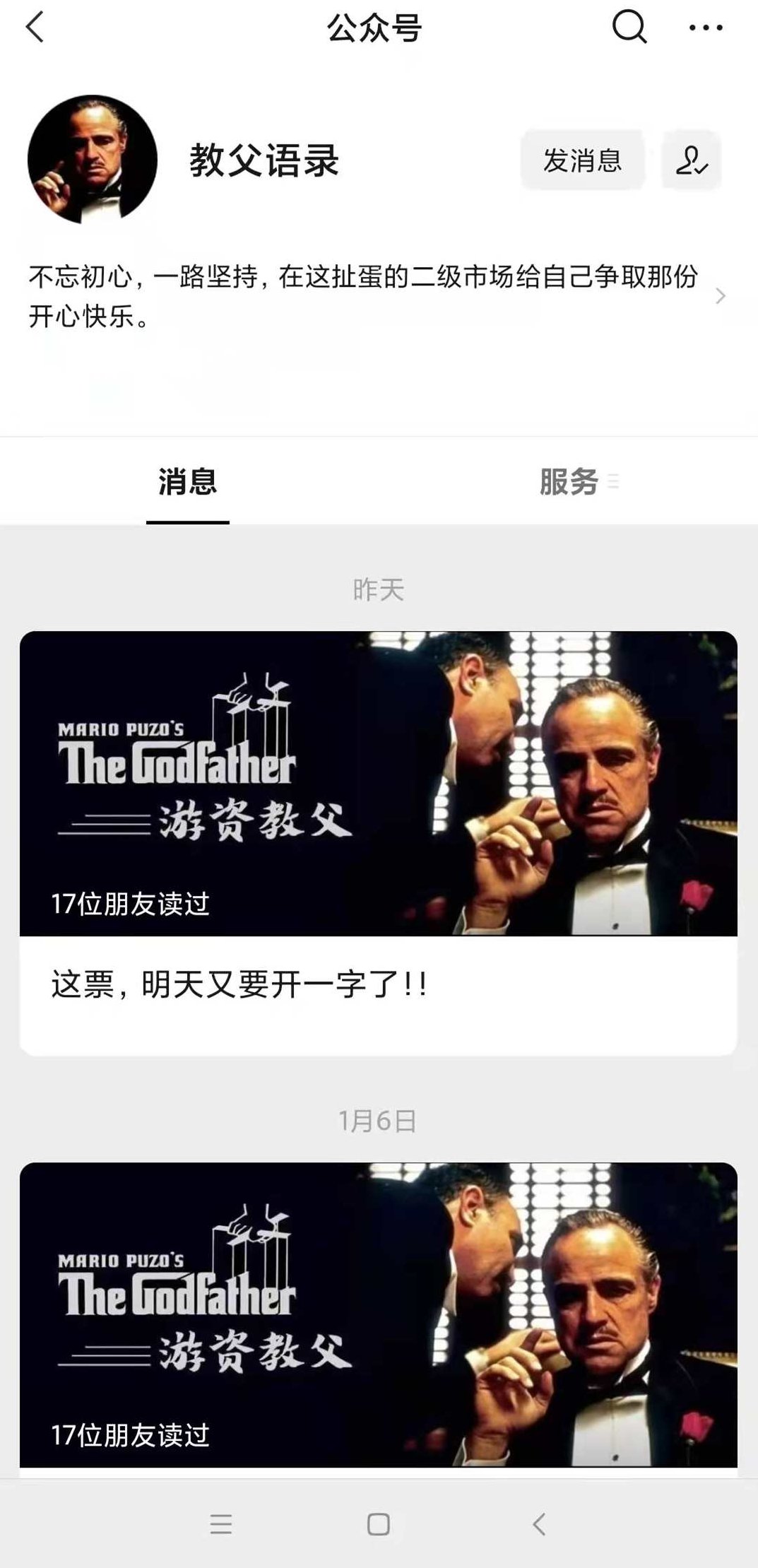Expand the account description with the chevron
Image resolution: width=758 pixels, height=1568 pixels.
coord(721,297)
